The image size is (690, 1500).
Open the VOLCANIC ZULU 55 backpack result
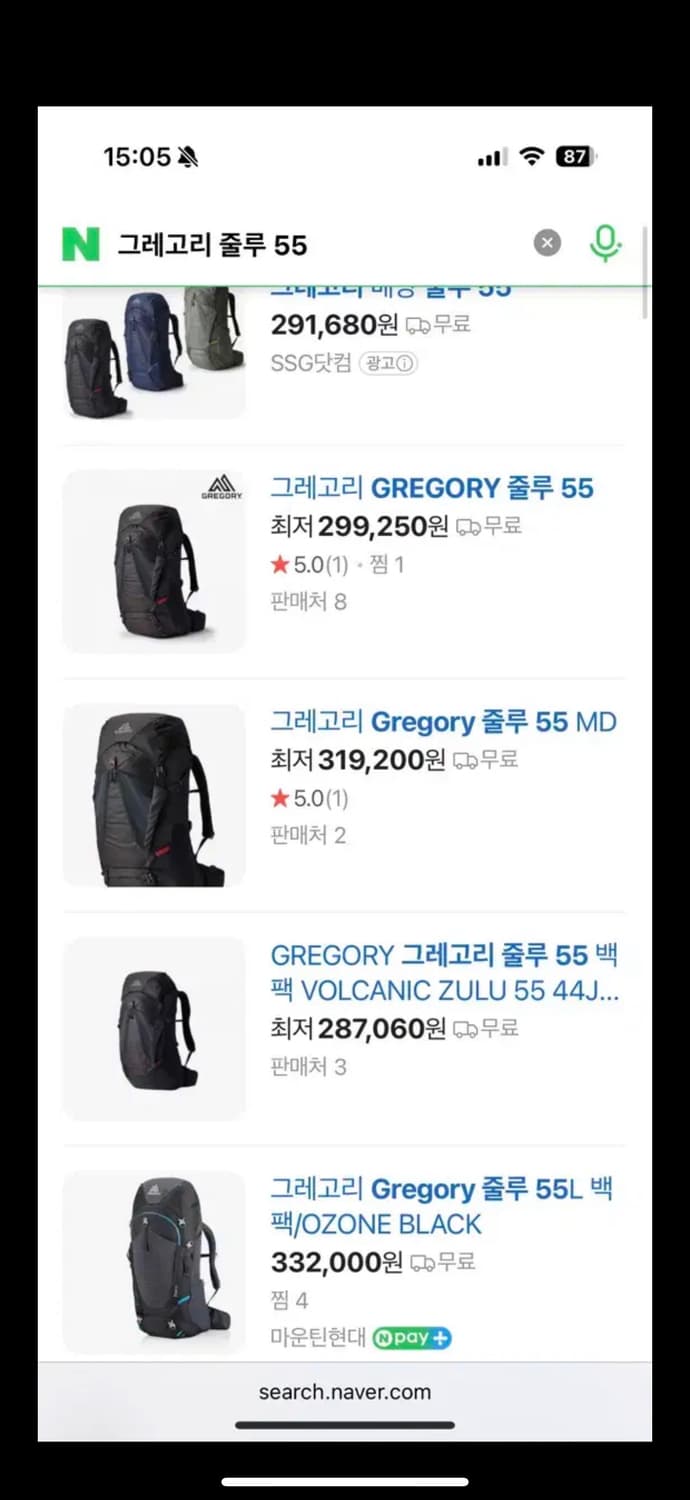coord(444,973)
